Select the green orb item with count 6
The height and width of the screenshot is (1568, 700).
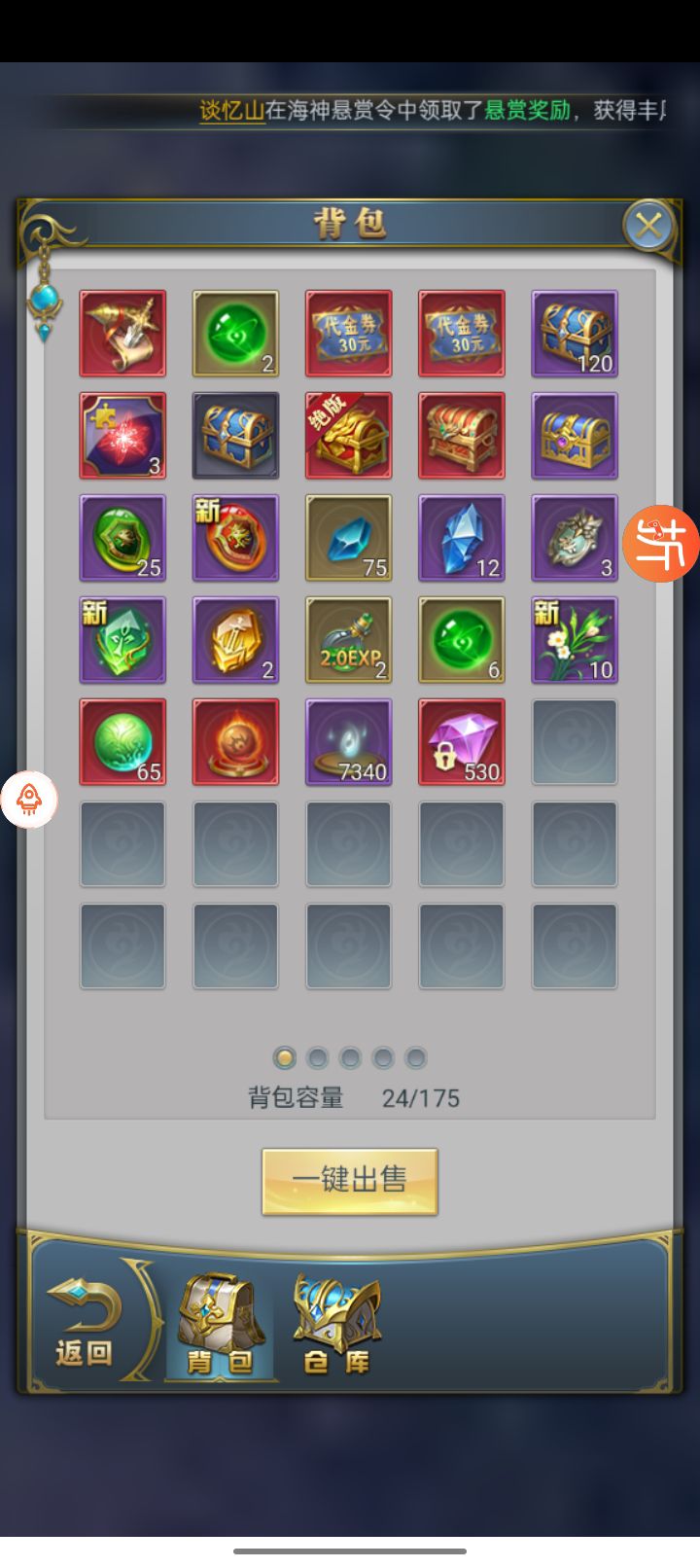click(x=461, y=640)
